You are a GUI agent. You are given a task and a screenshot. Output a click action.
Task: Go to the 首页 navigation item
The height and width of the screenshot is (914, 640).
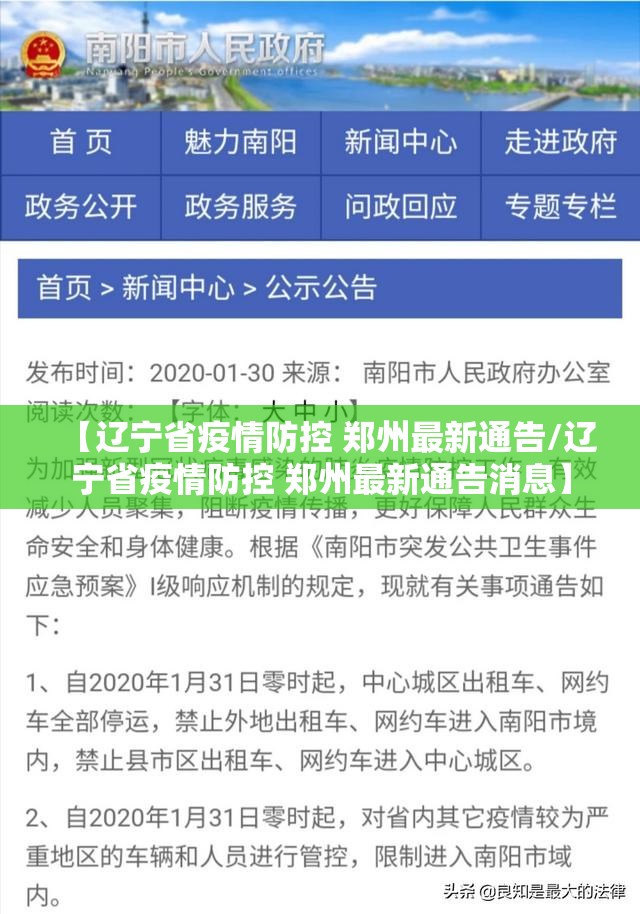pyautogui.click(x=81, y=142)
